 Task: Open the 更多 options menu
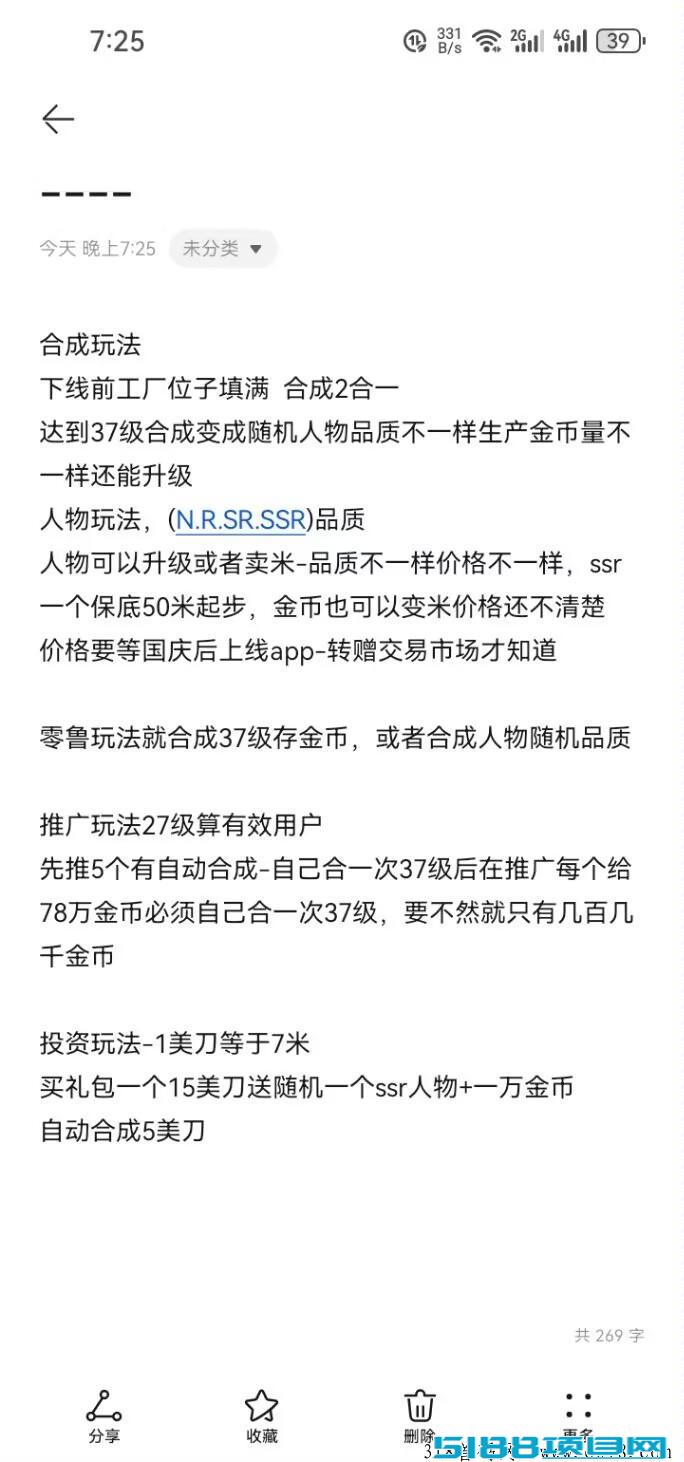coord(578,1416)
